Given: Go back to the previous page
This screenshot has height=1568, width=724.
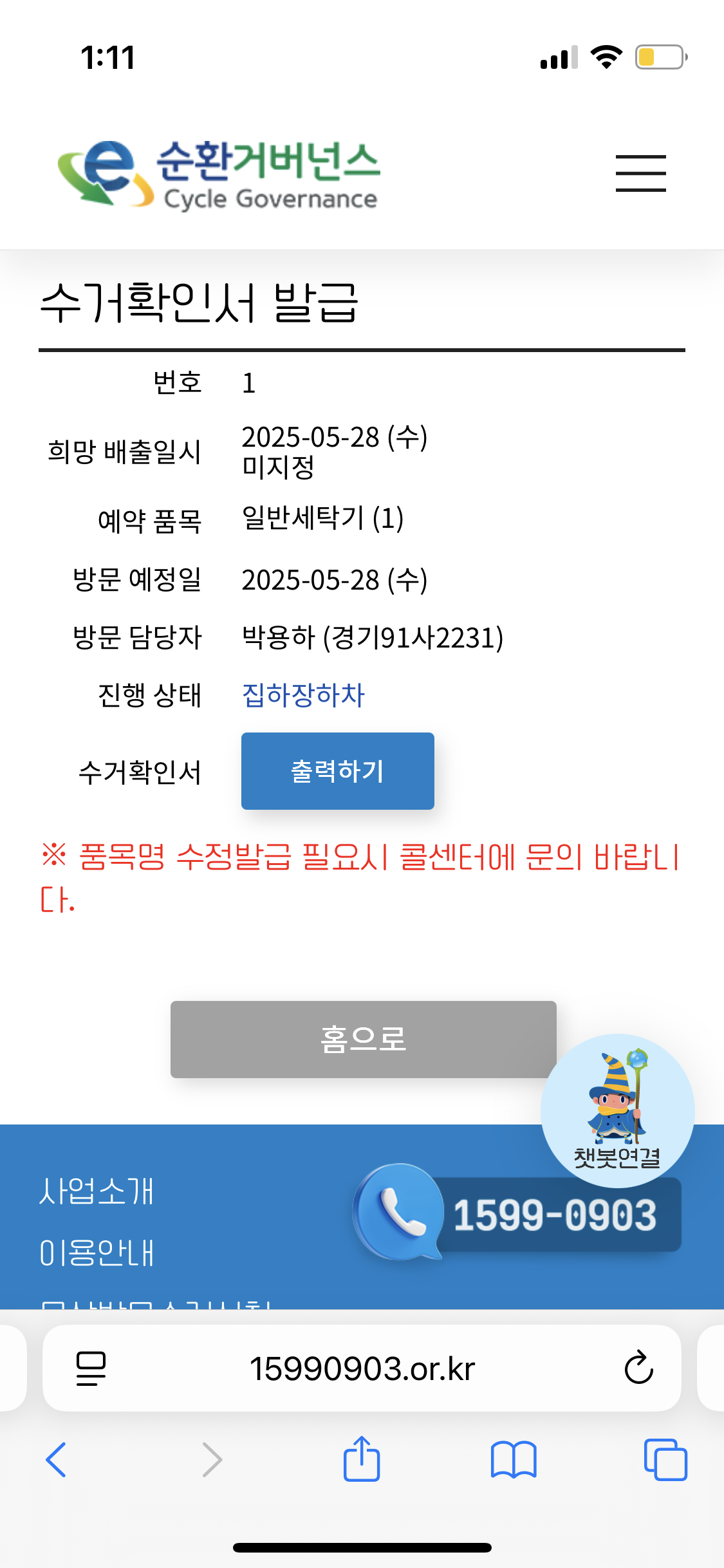Looking at the screenshot, I should [x=57, y=1459].
